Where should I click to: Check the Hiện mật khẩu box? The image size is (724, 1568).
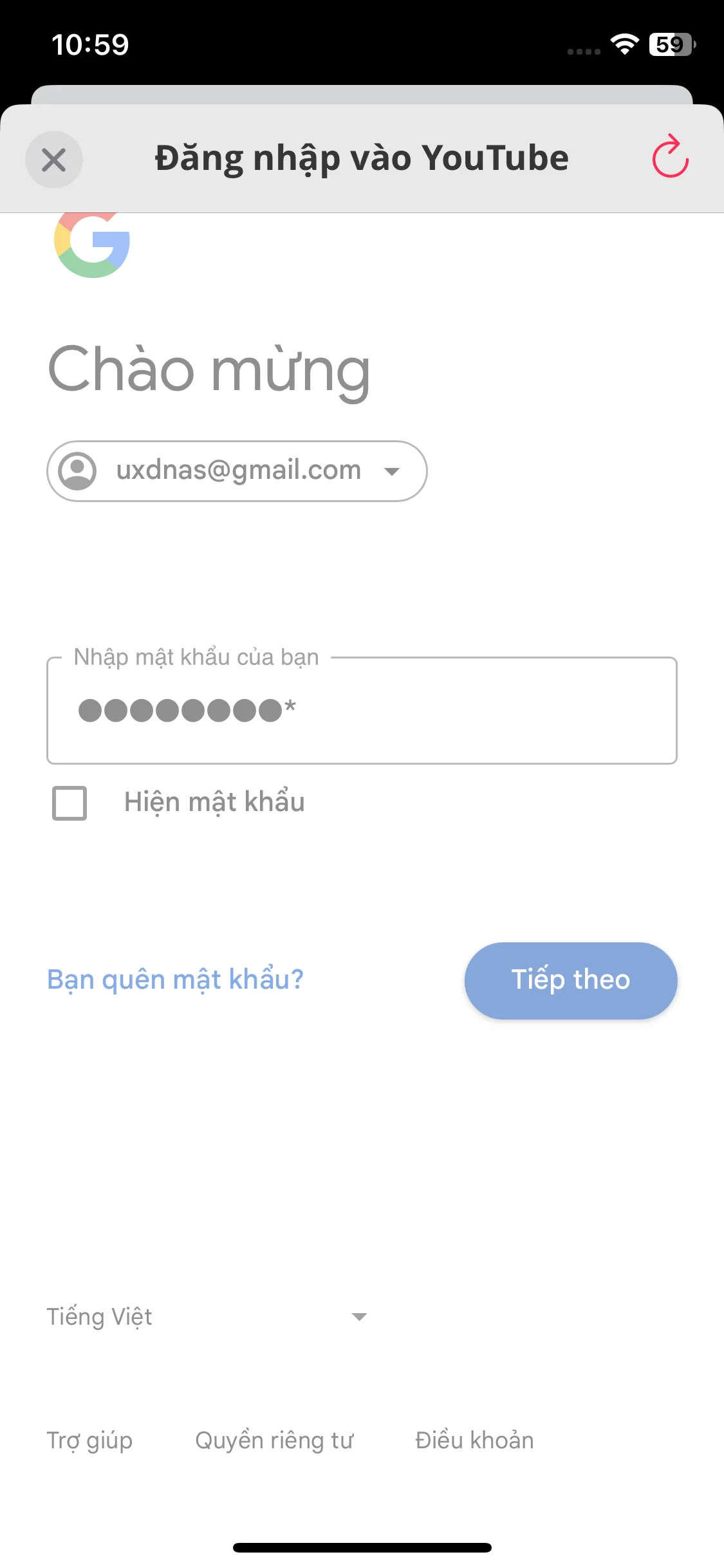[70, 803]
